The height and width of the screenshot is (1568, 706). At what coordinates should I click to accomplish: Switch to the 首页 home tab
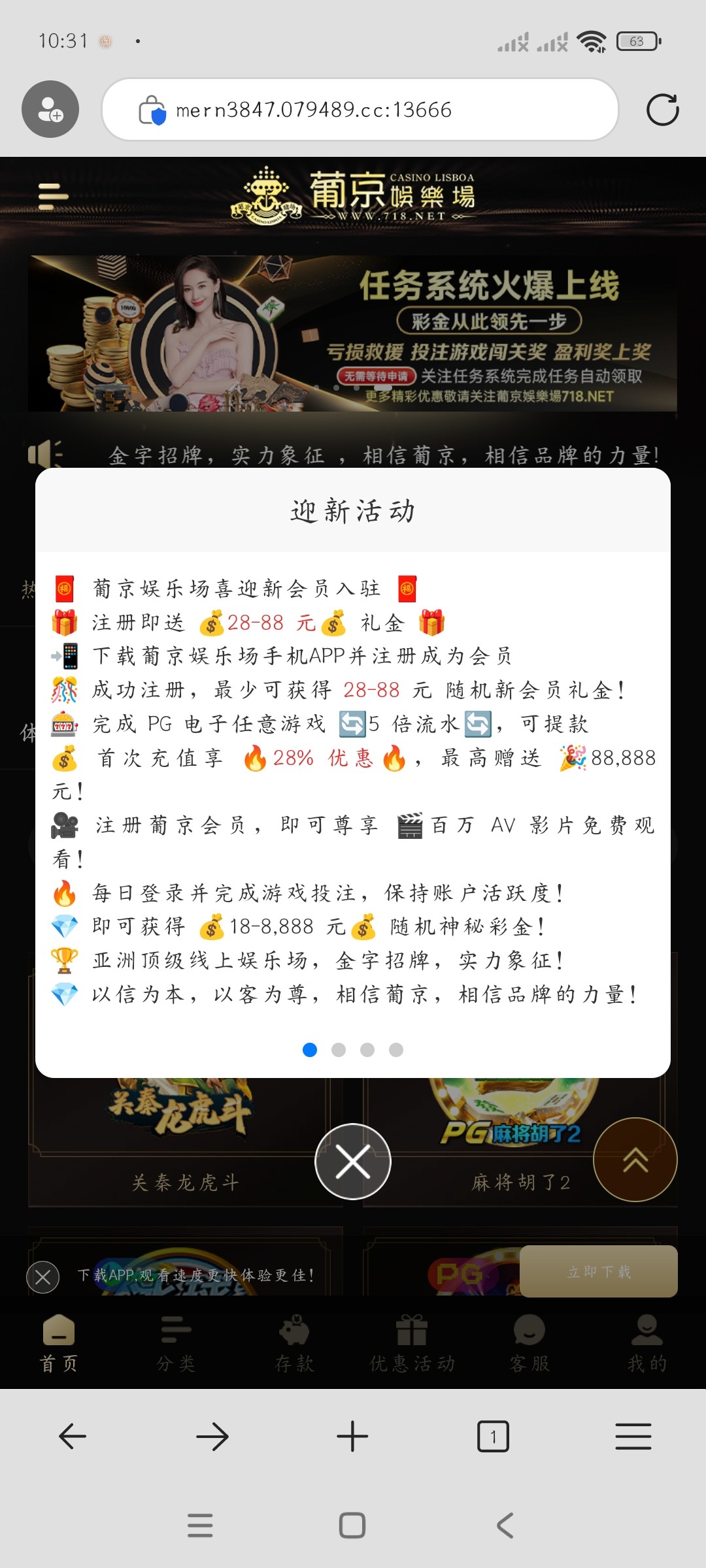pos(58,1335)
